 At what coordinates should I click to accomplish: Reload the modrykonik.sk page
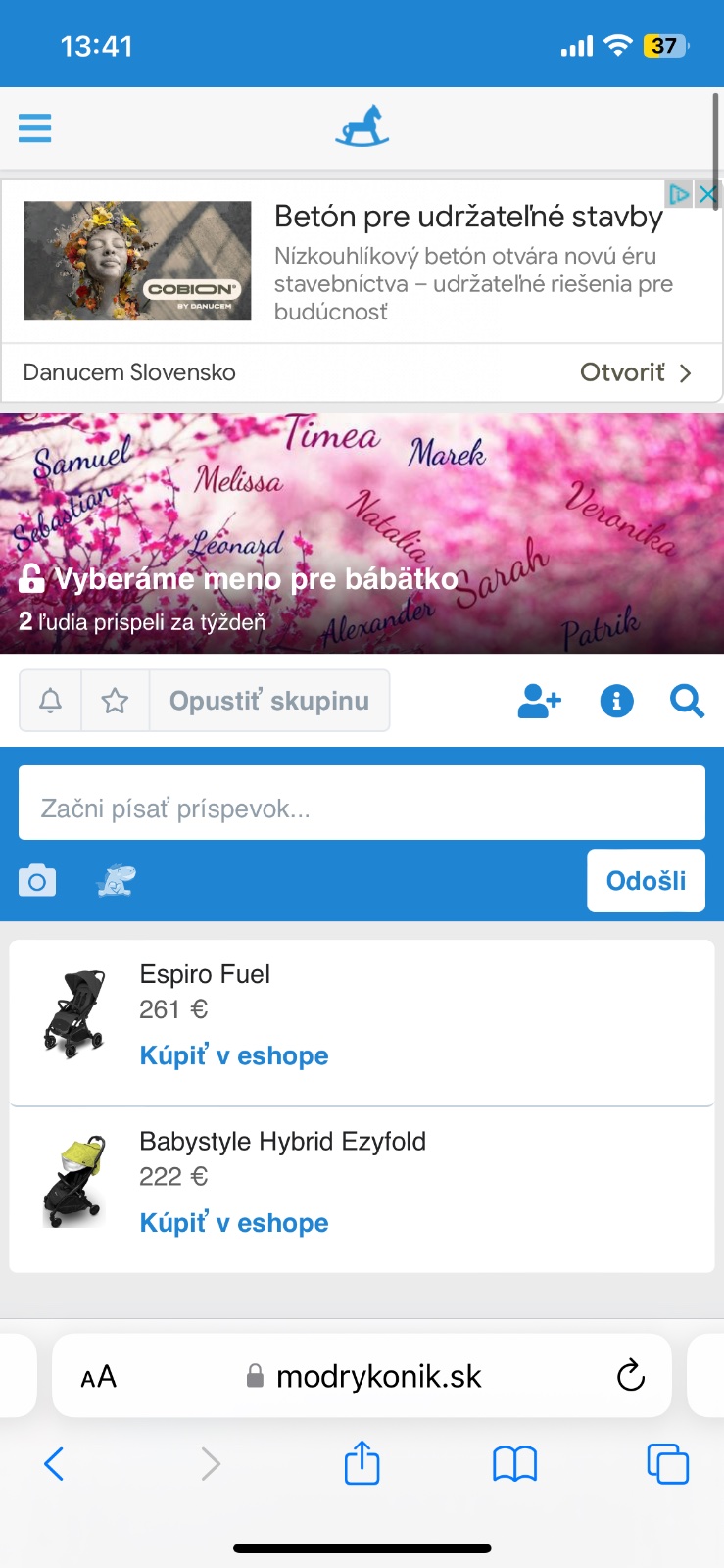point(631,1376)
